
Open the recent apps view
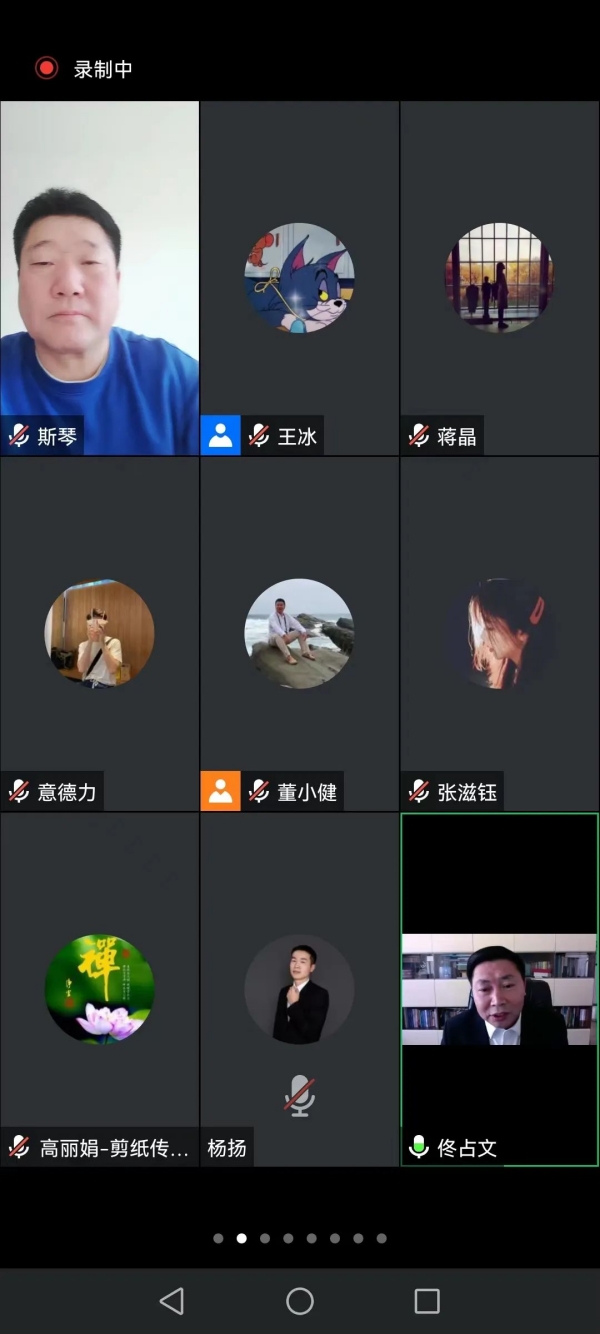tap(427, 1301)
